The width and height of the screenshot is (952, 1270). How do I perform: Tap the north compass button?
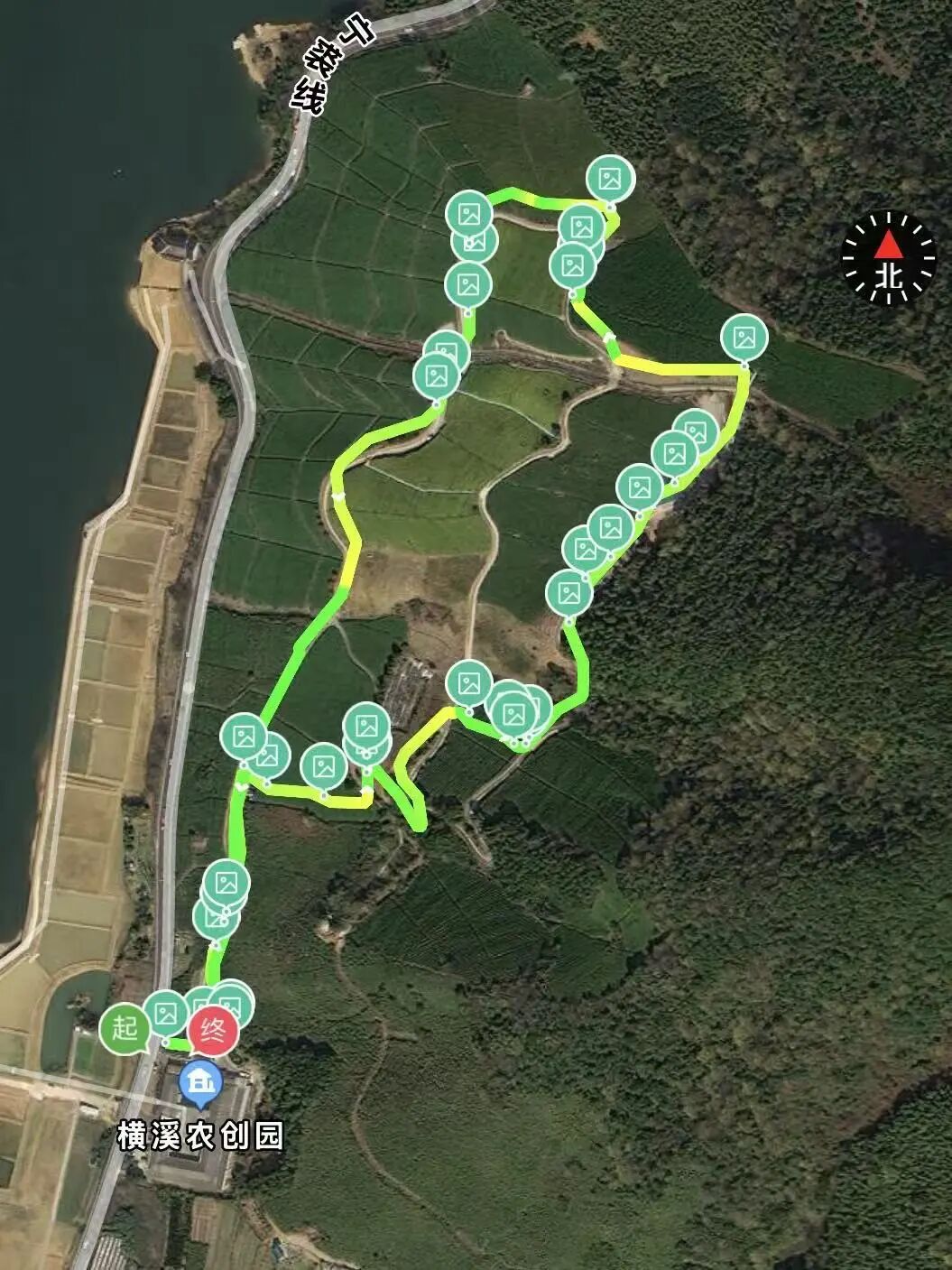click(x=888, y=258)
